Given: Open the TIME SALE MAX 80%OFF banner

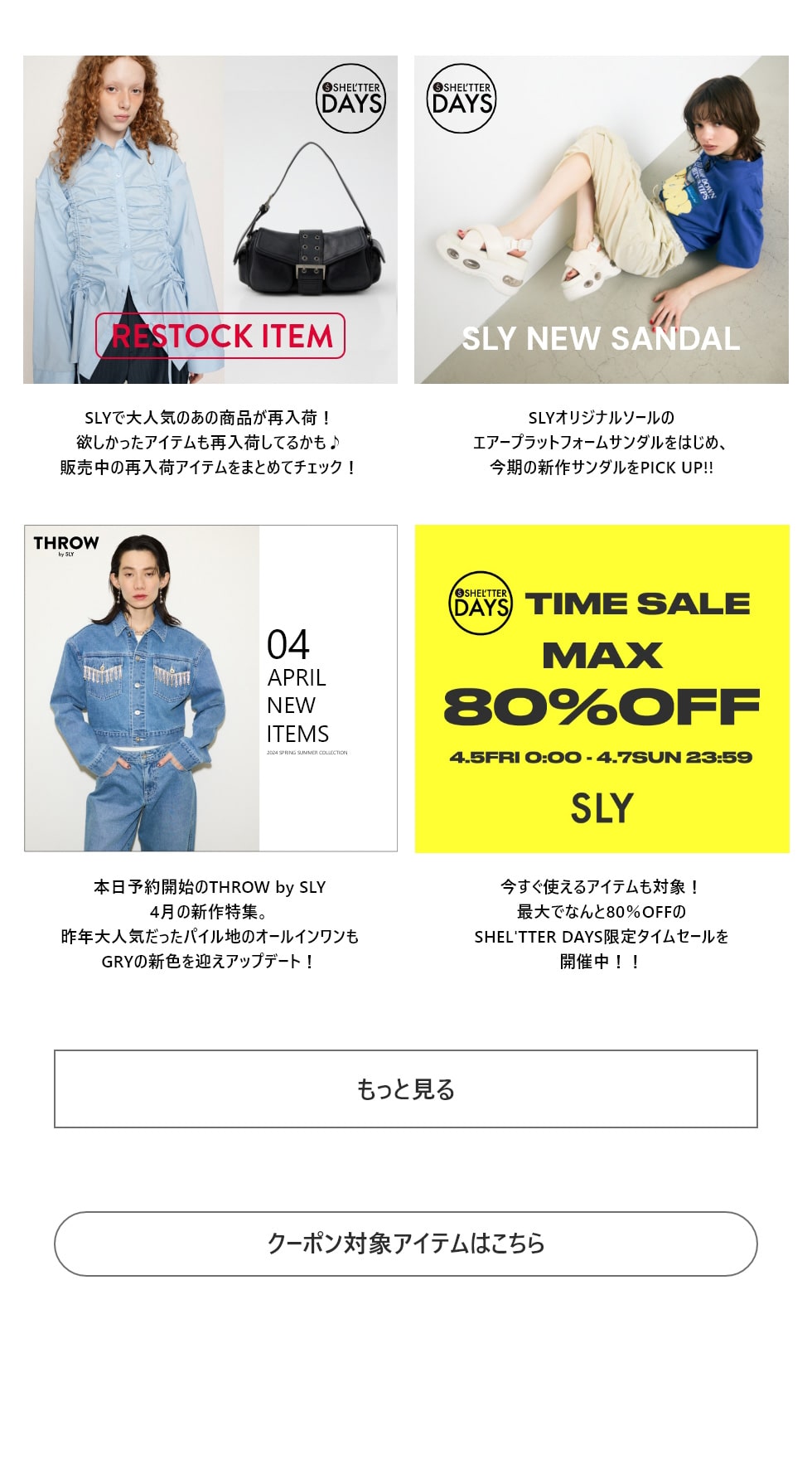Looking at the screenshot, I should (602, 688).
